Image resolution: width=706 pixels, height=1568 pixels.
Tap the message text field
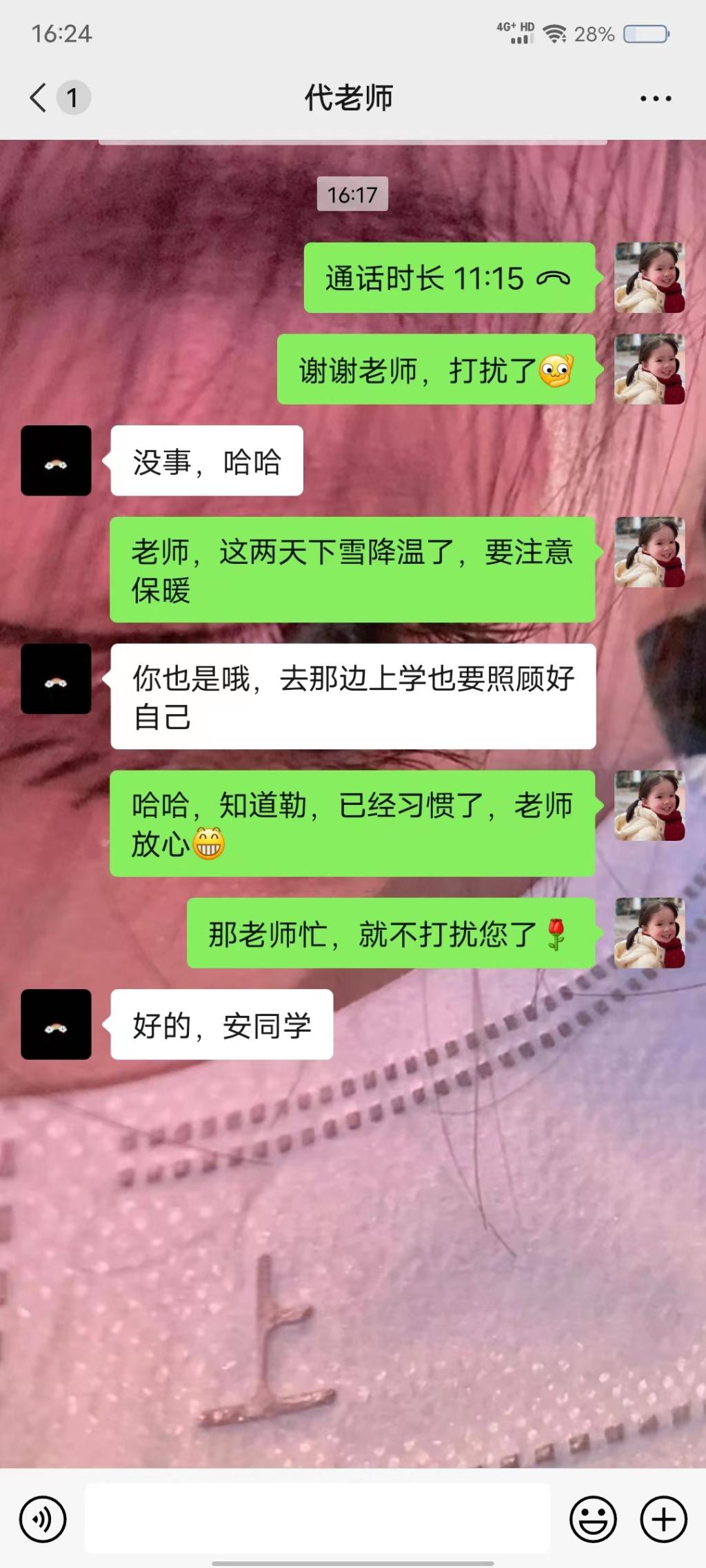[317, 1519]
